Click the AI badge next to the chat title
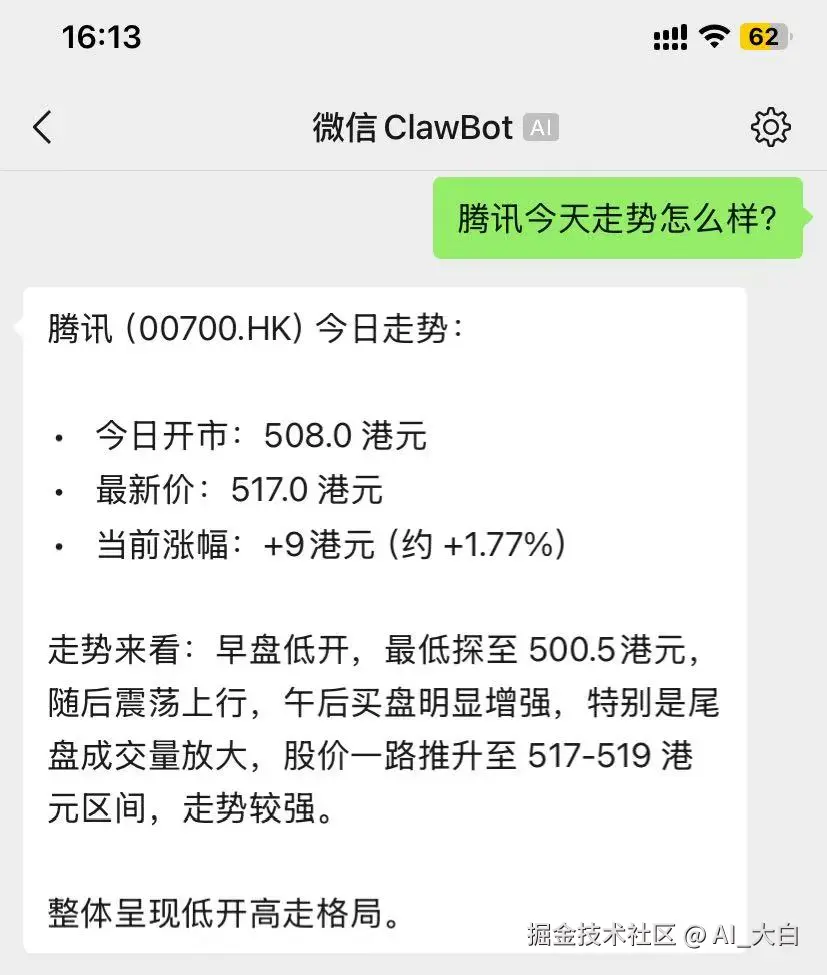This screenshot has height=975, width=827. [x=541, y=127]
